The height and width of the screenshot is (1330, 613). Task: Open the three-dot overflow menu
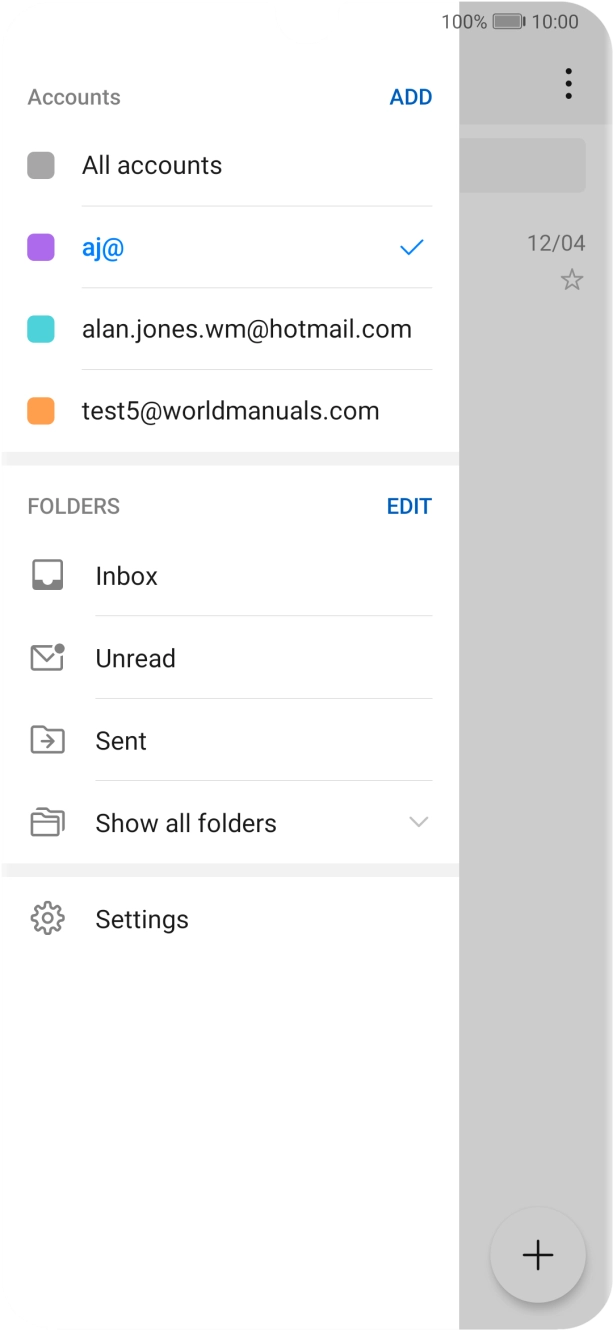(x=568, y=84)
